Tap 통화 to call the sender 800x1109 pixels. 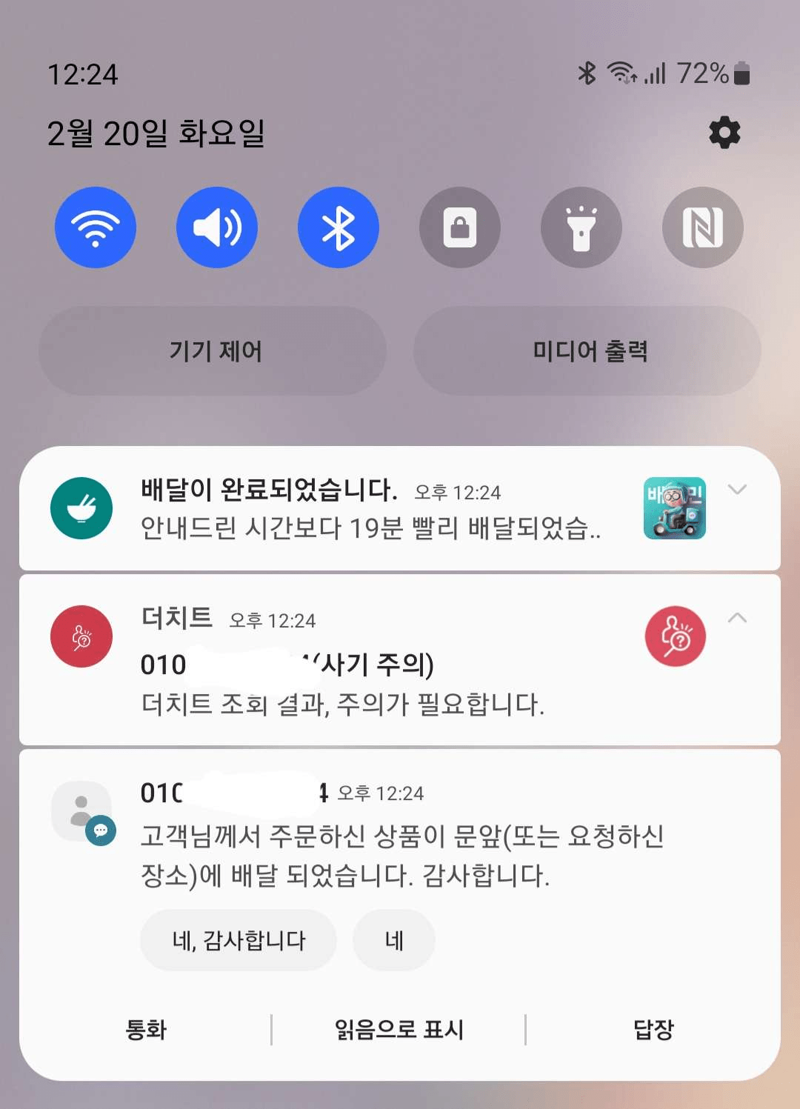[146, 1030]
